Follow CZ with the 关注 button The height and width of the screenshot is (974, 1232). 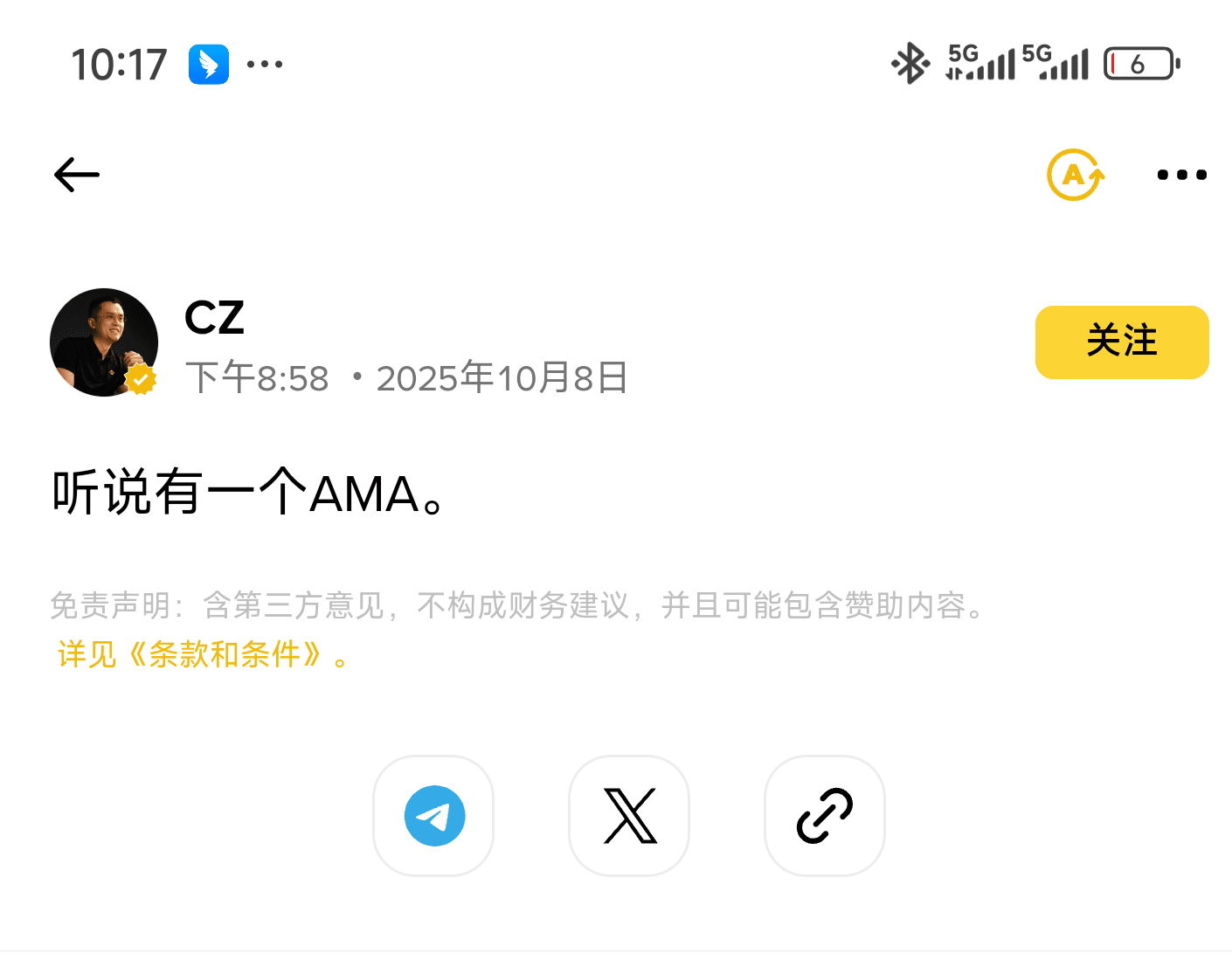pos(1121,342)
